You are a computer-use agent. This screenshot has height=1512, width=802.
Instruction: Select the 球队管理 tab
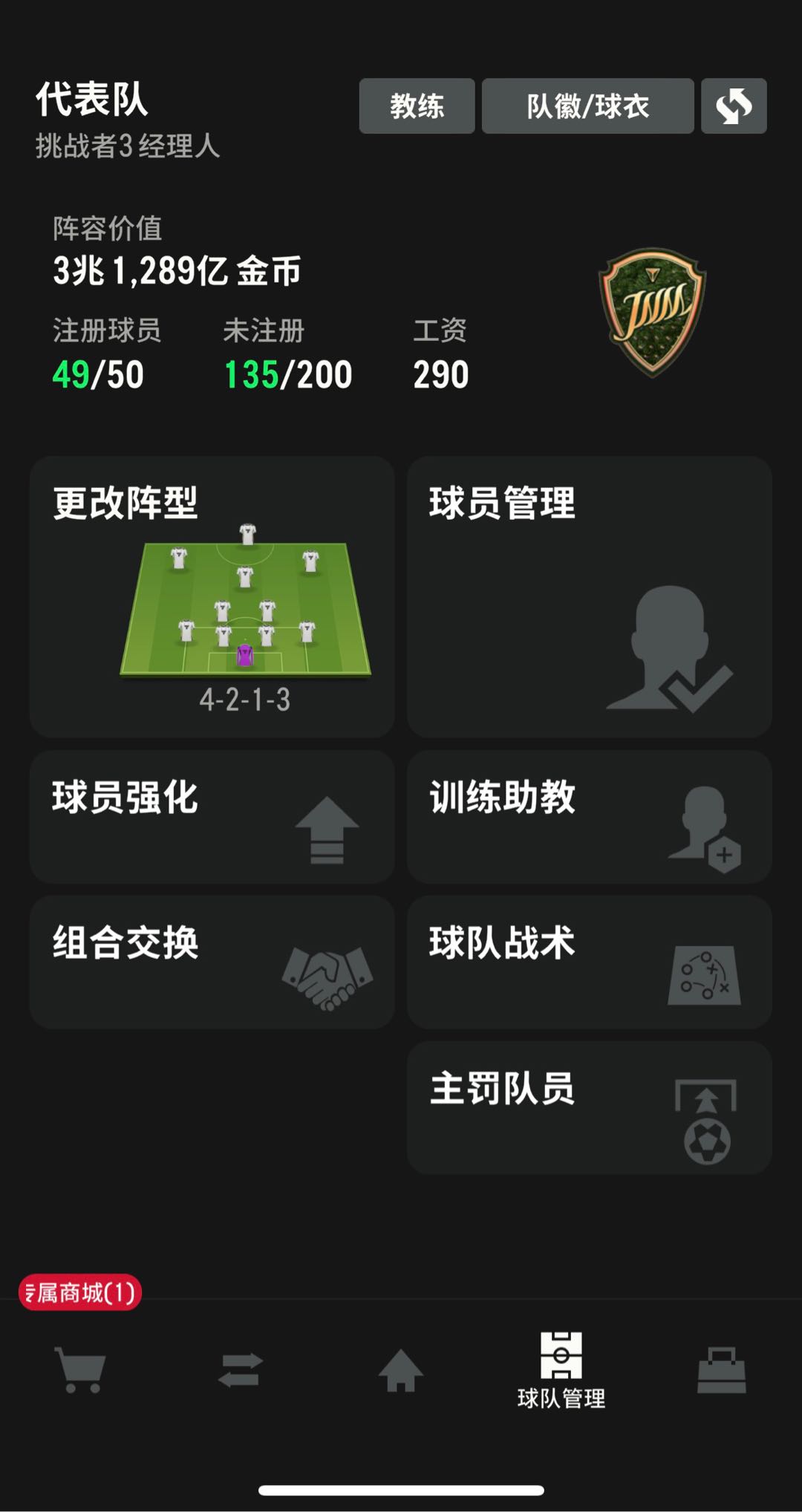(x=561, y=1371)
